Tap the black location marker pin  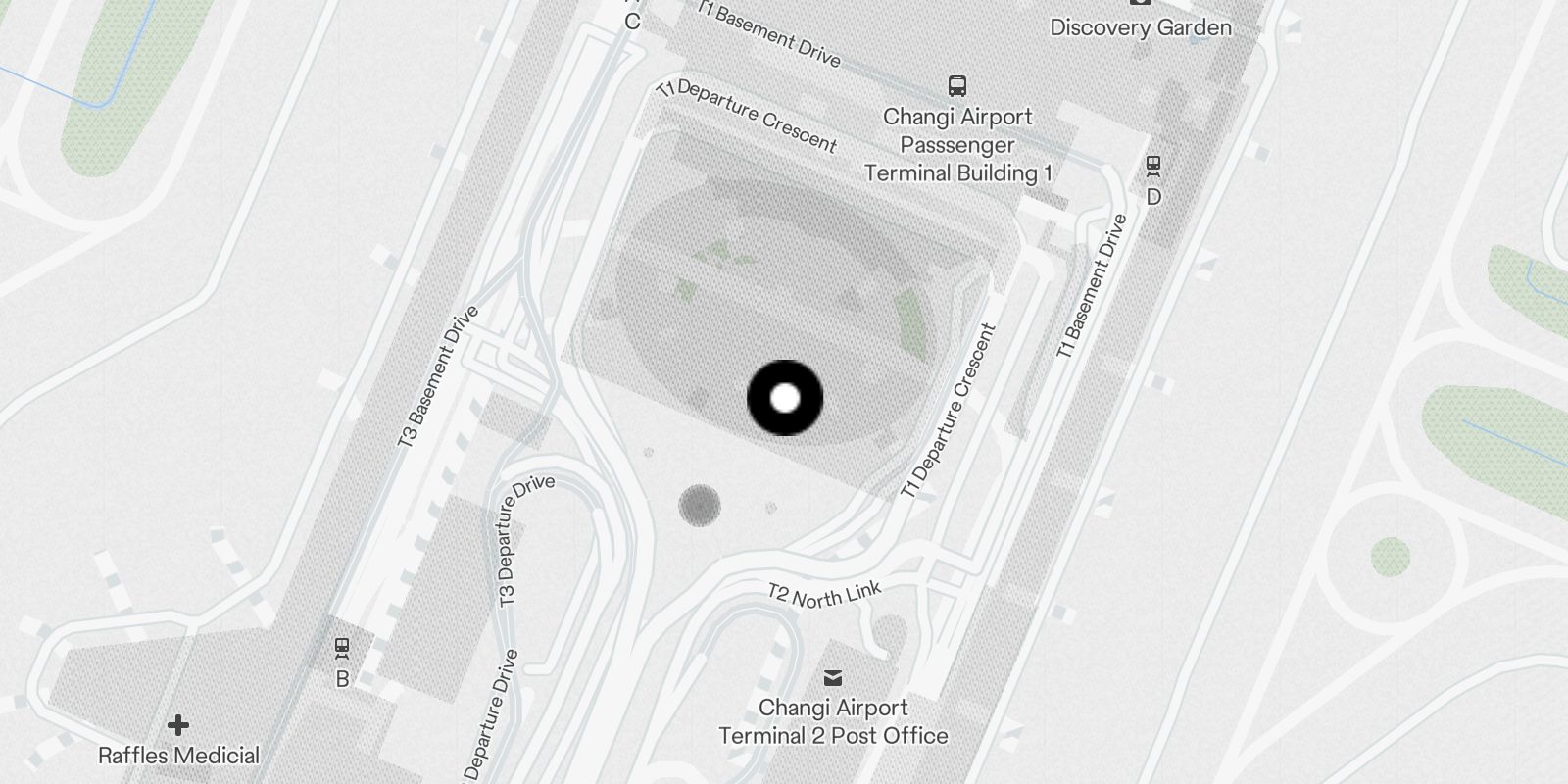pyautogui.click(x=785, y=398)
